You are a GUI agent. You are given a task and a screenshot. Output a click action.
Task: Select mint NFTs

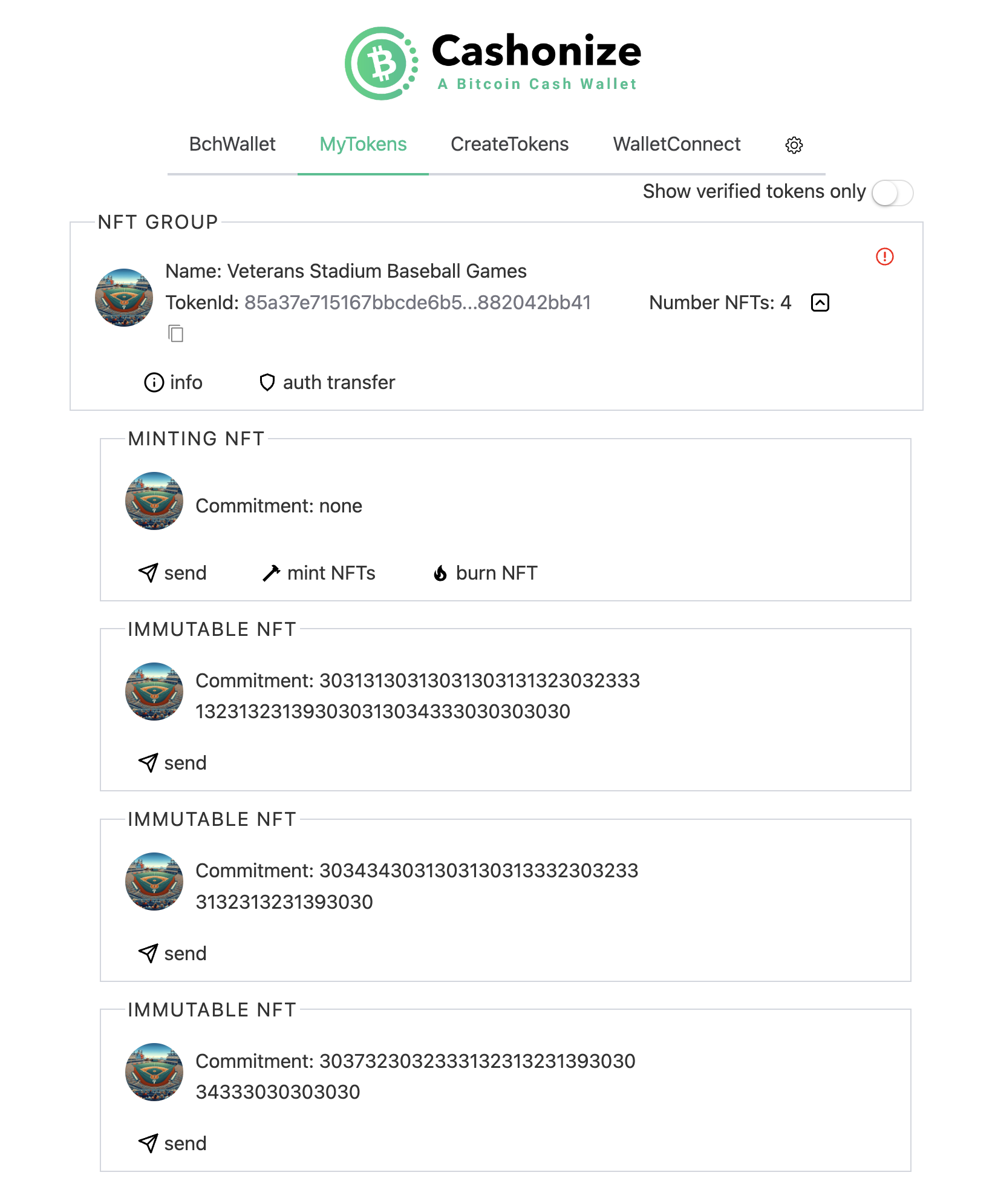319,573
